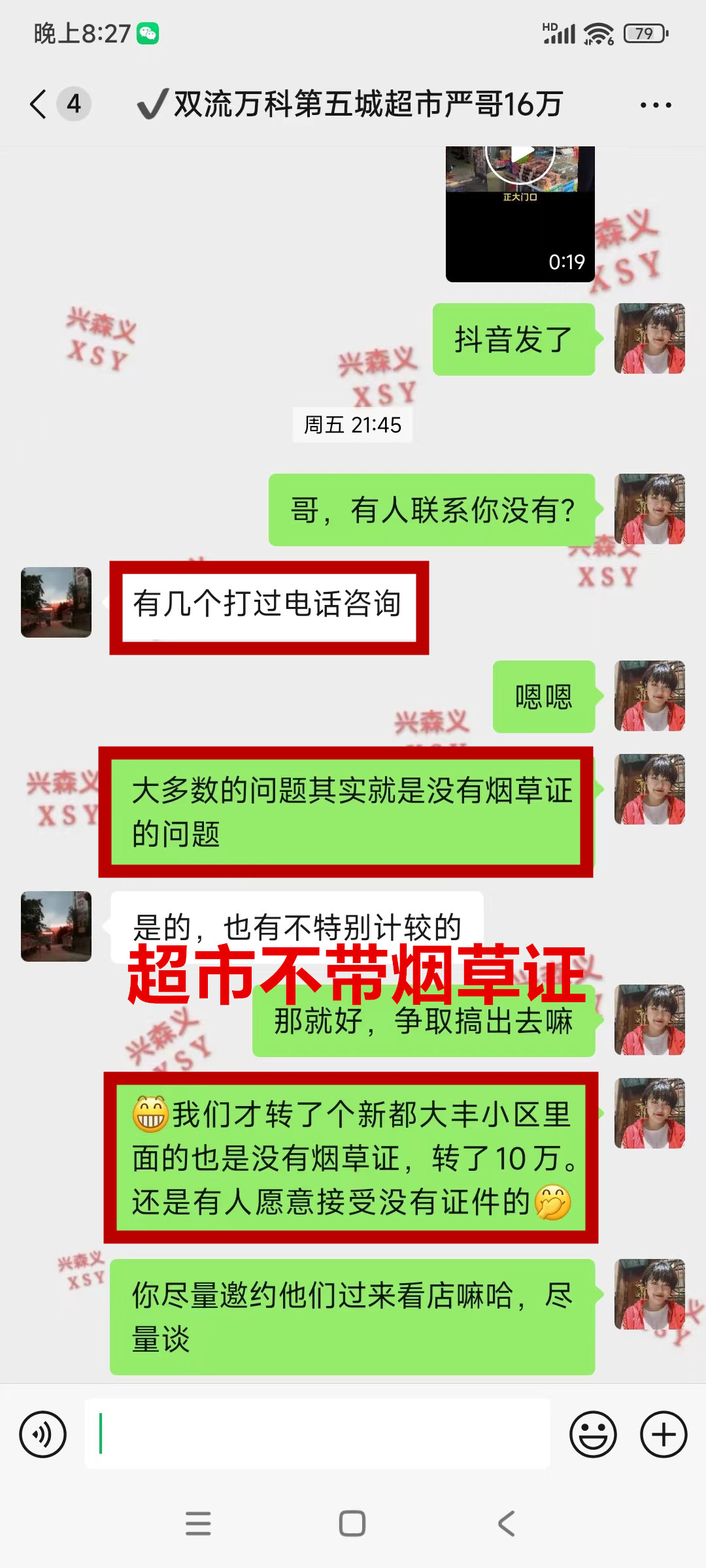Play the 0:19 video message
The width and height of the screenshot is (706, 1568).
520,216
